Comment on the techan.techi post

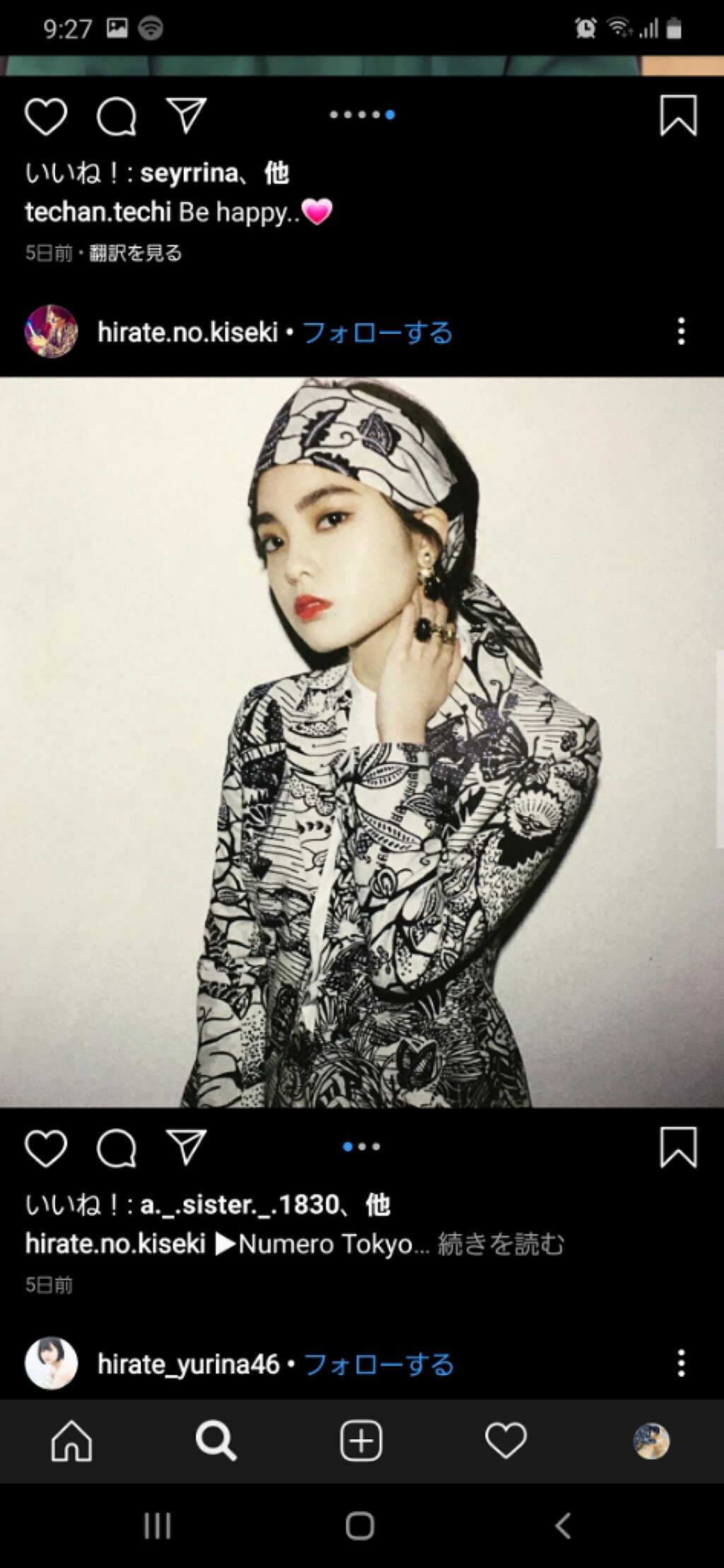pyautogui.click(x=117, y=117)
